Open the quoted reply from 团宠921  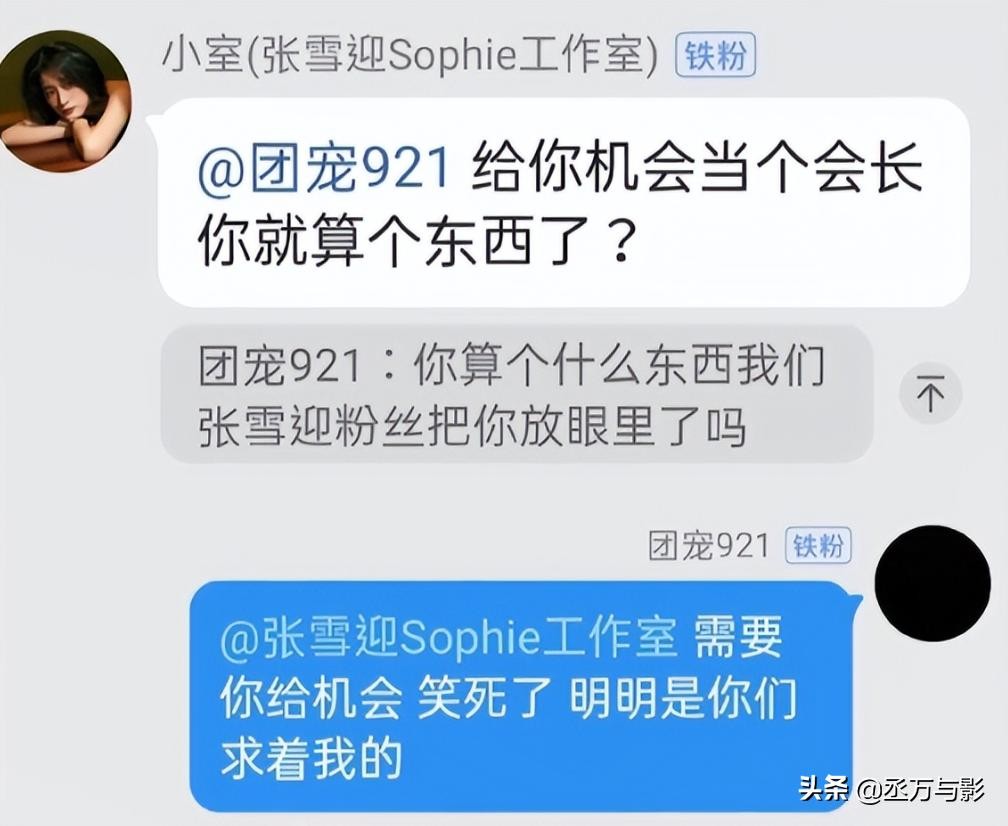coord(515,395)
